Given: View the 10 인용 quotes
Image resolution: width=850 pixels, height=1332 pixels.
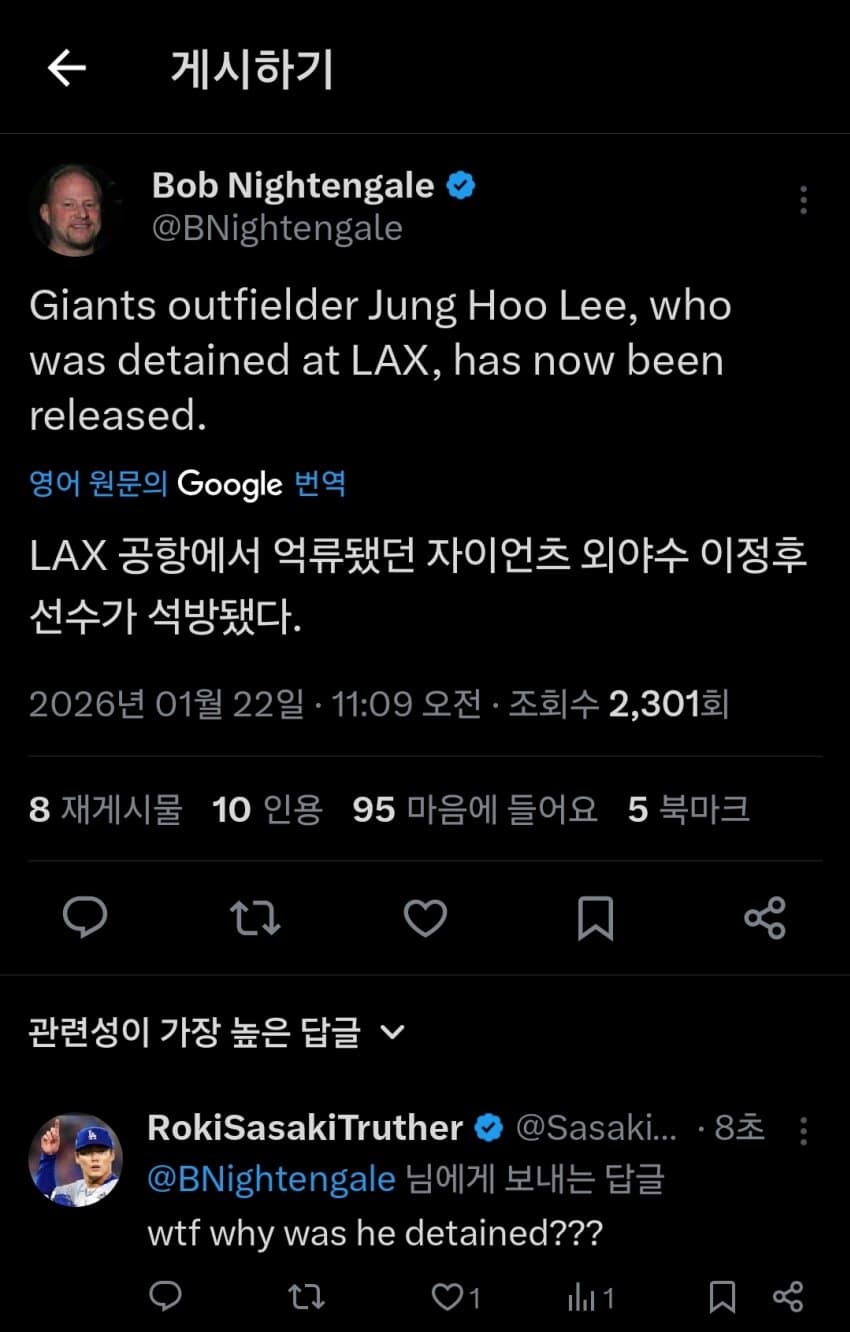Looking at the screenshot, I should [267, 809].
